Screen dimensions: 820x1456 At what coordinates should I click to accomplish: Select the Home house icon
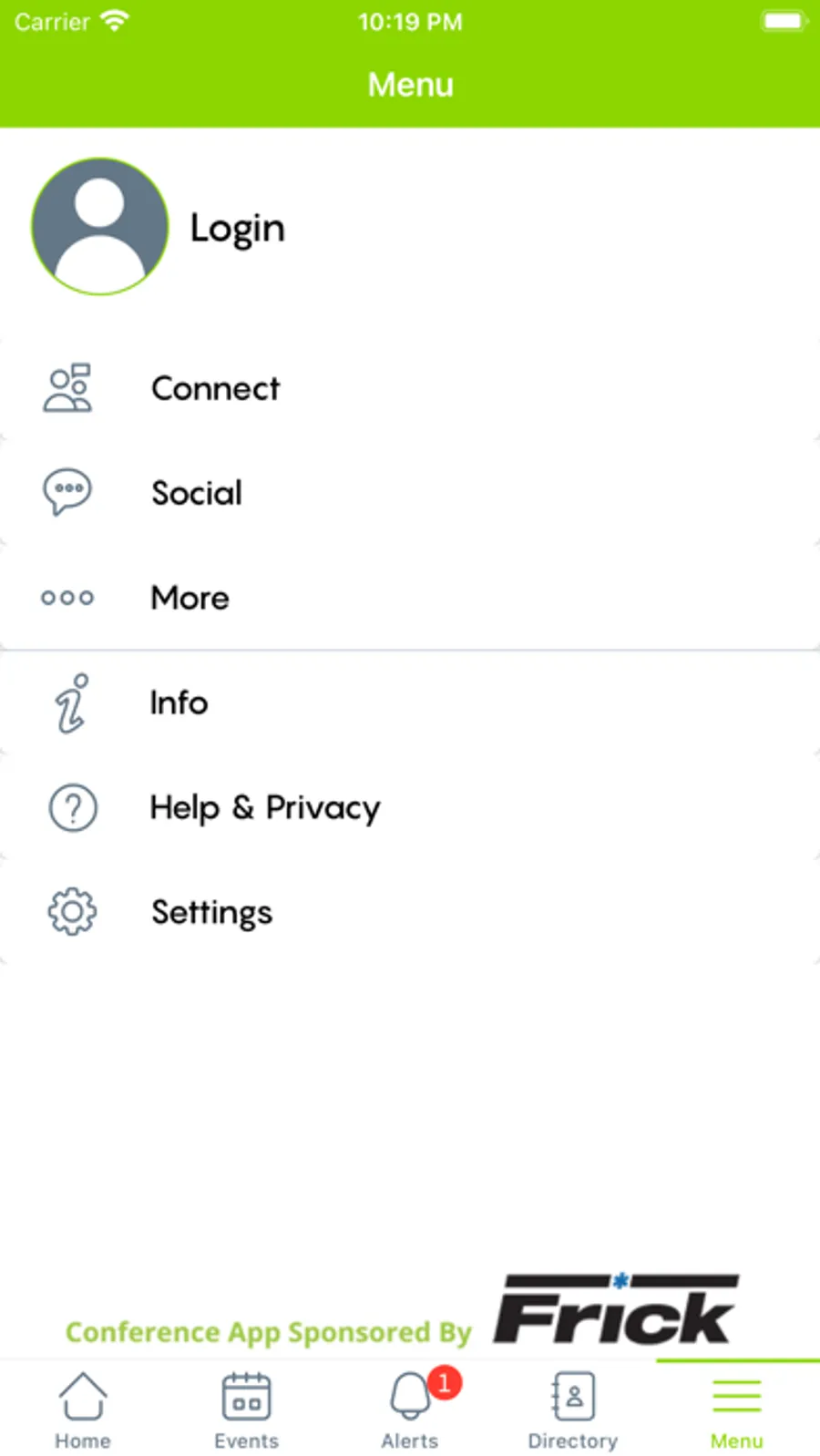82,1394
